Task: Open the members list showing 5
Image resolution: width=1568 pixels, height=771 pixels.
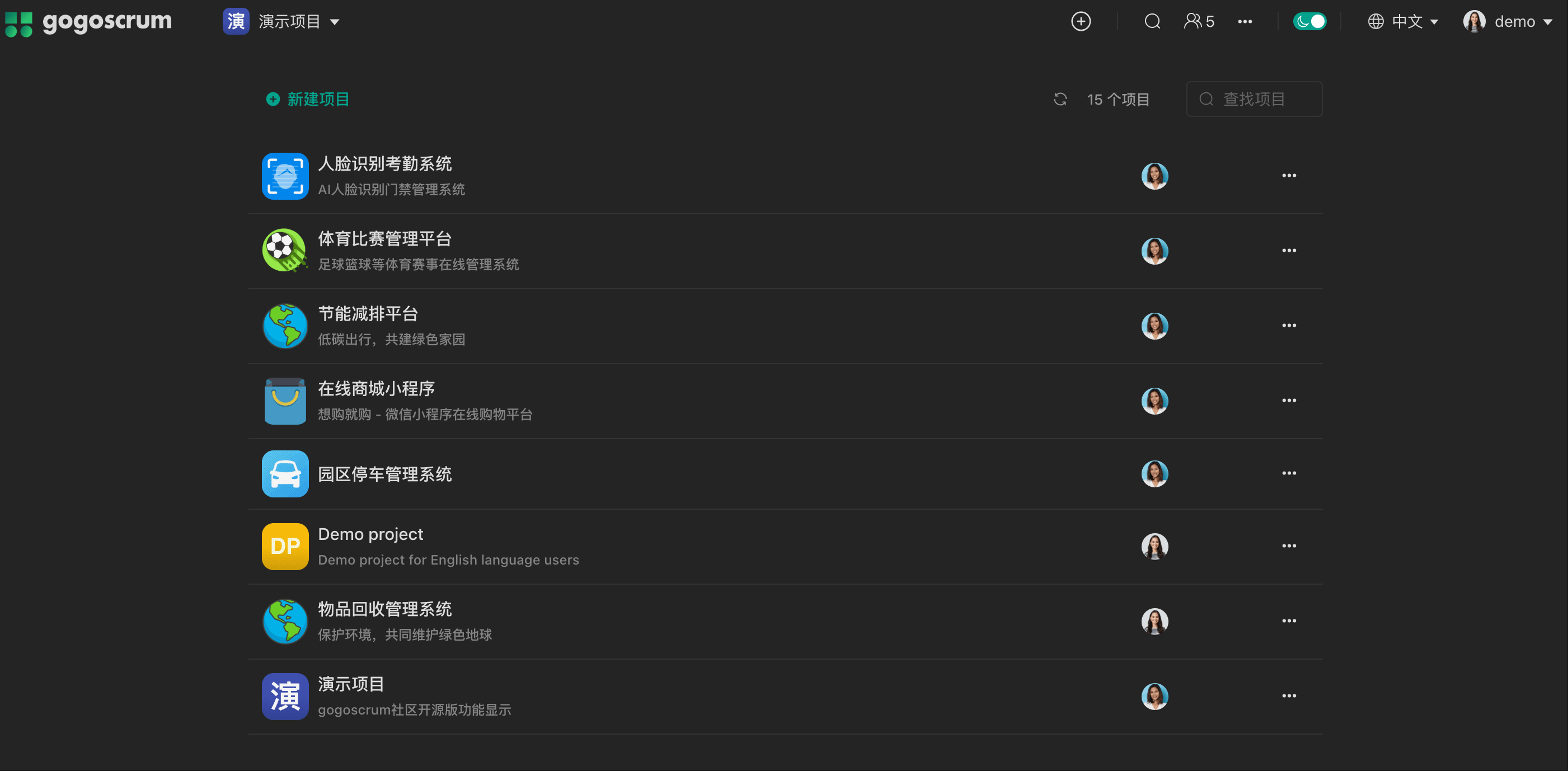Action: pos(1199,22)
